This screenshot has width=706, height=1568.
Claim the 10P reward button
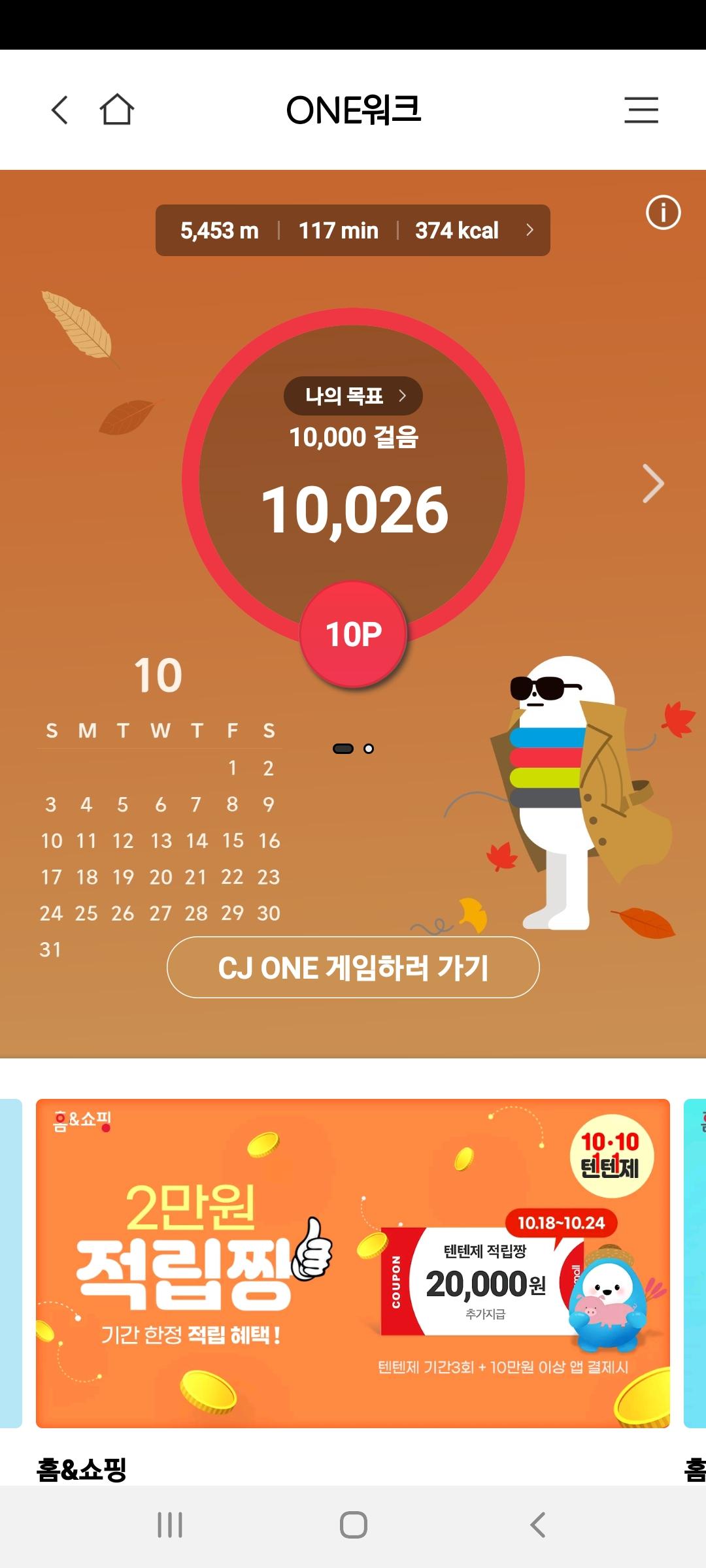click(353, 634)
